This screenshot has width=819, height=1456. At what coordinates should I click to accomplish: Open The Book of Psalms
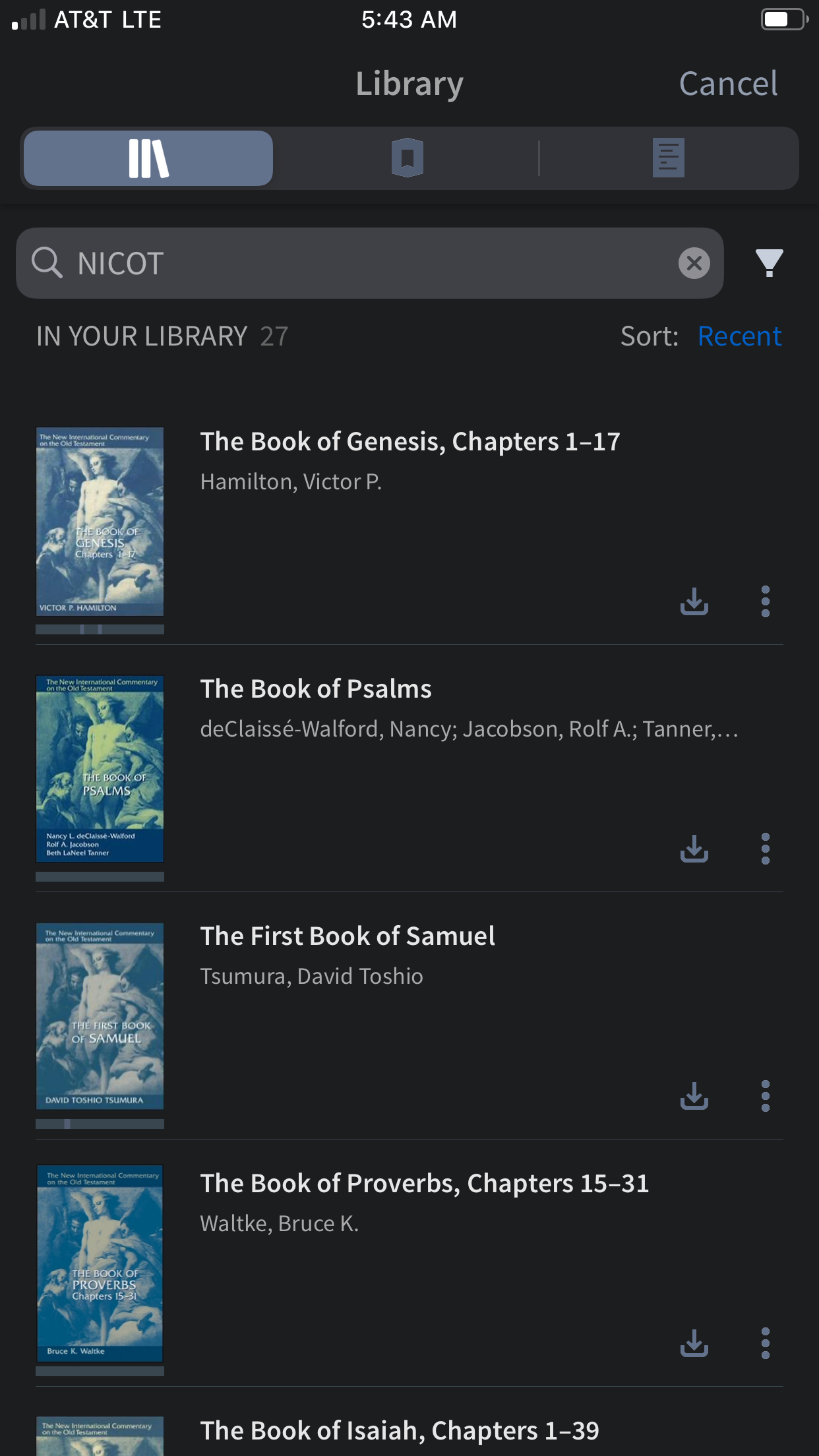(316, 689)
